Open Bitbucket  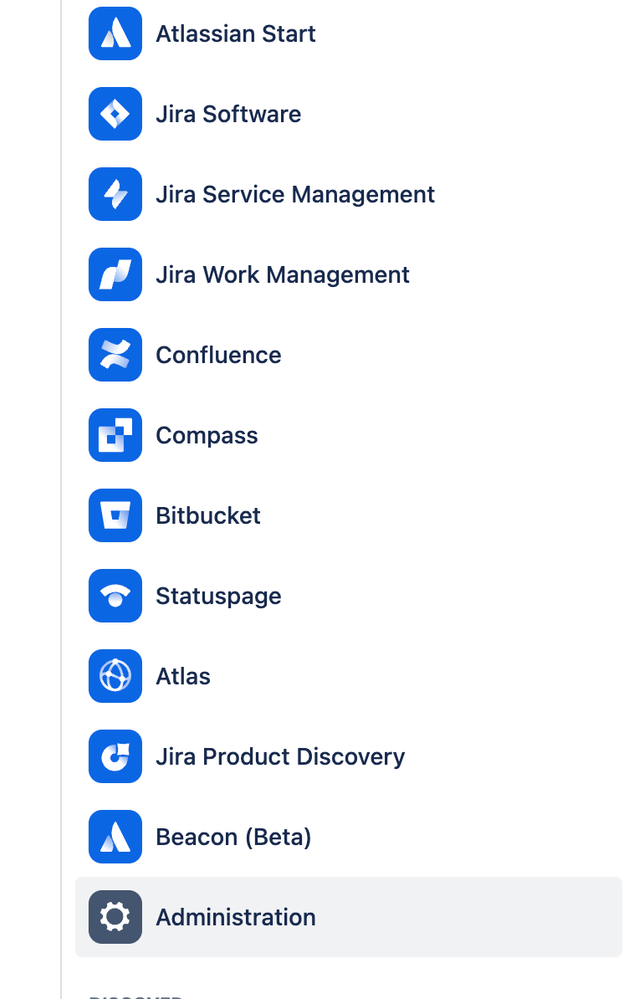[x=207, y=516]
